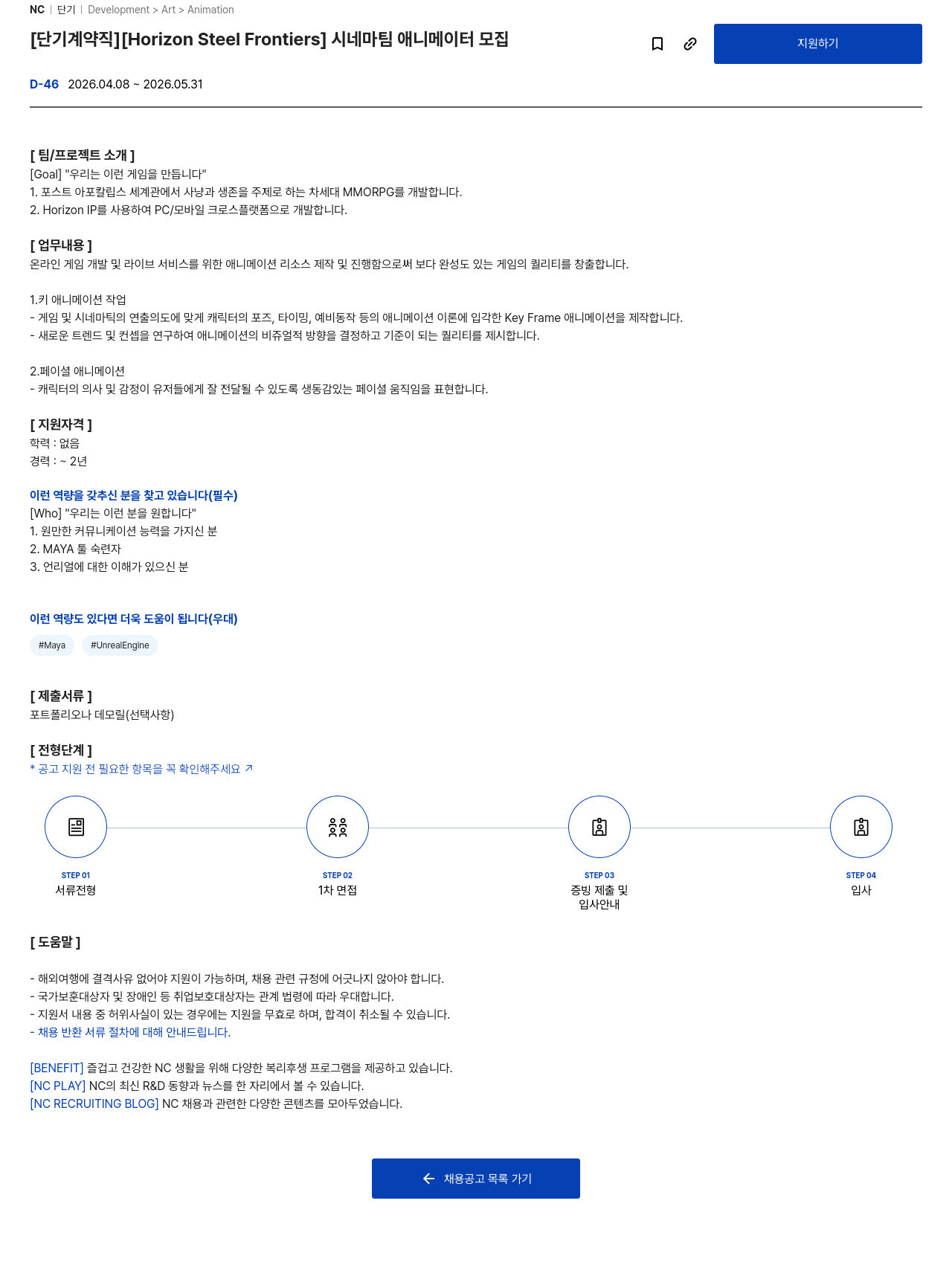Go back via 채용공고 목록 가기 button

[x=476, y=1179]
